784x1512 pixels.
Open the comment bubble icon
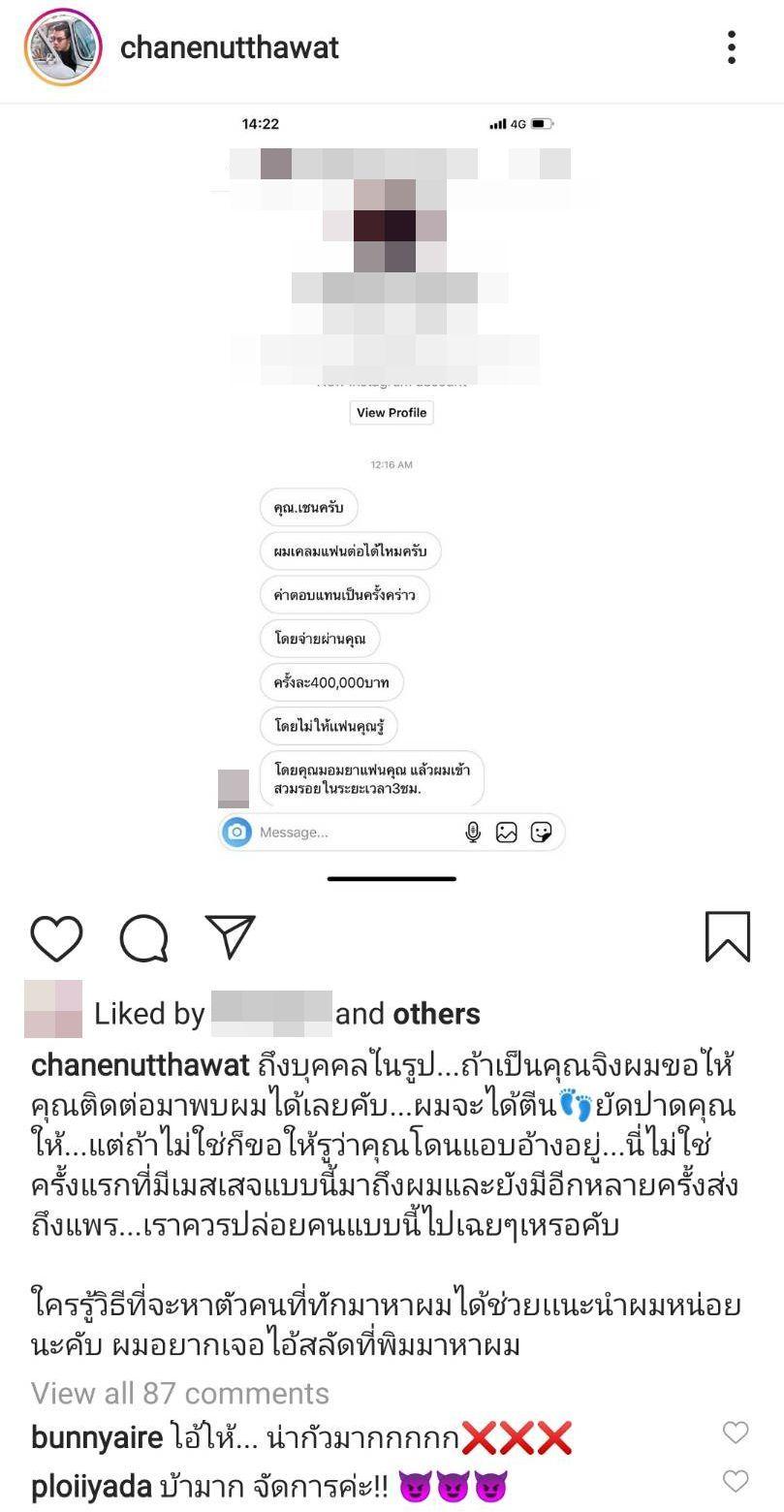[x=143, y=937]
